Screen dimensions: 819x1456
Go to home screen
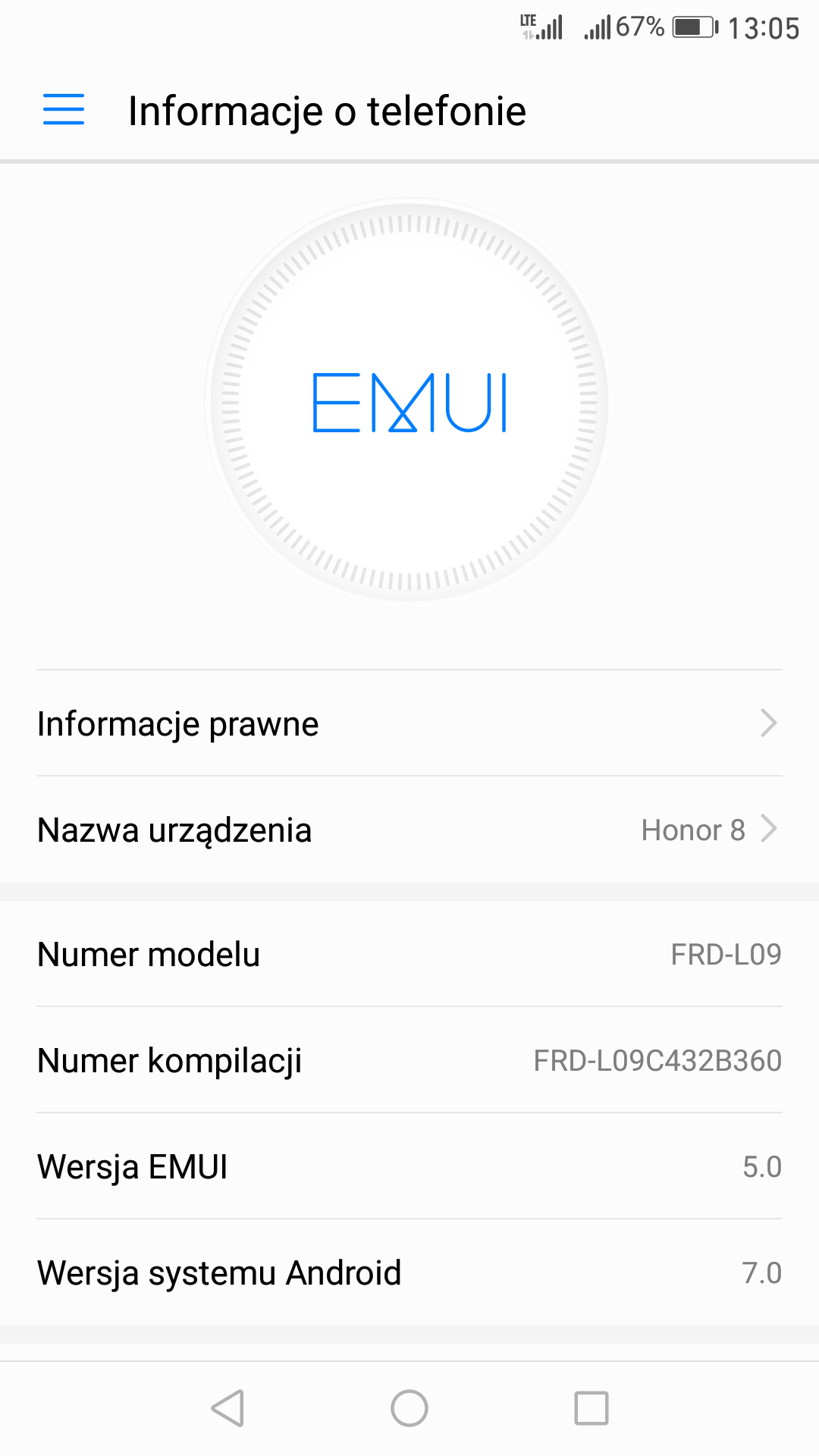pos(409,1408)
